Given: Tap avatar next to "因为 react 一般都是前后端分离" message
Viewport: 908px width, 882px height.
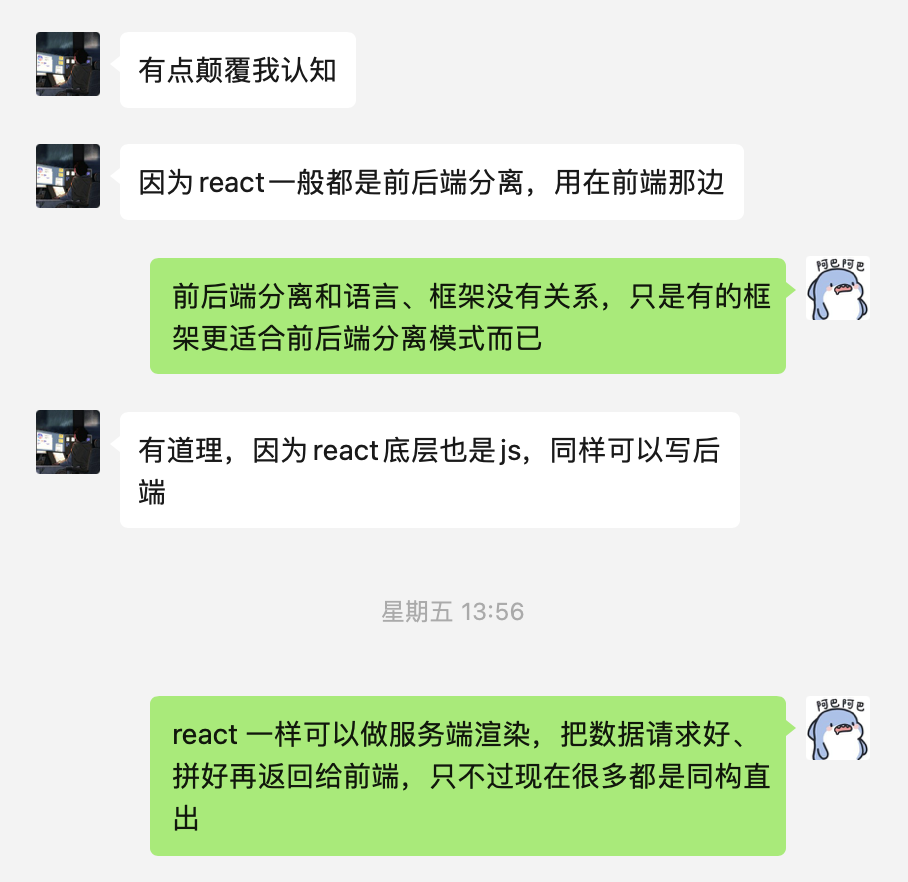Looking at the screenshot, I should coord(68,176).
